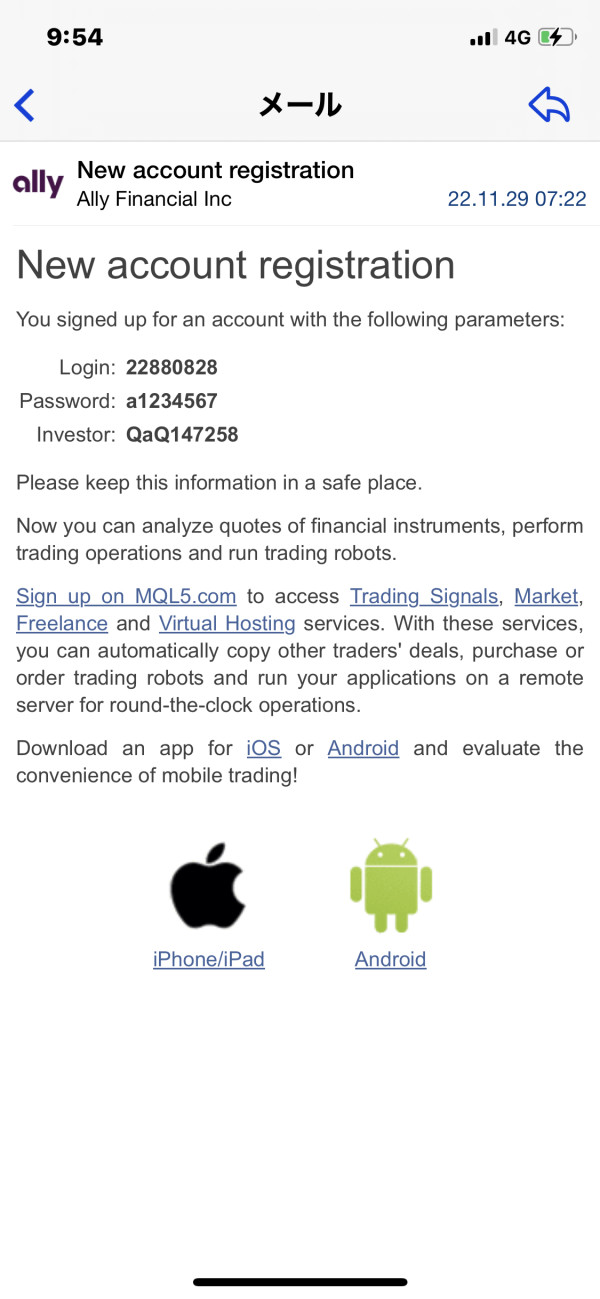Tap the iOS link in the paragraph
This screenshot has height=1299, width=600.
coord(264,748)
